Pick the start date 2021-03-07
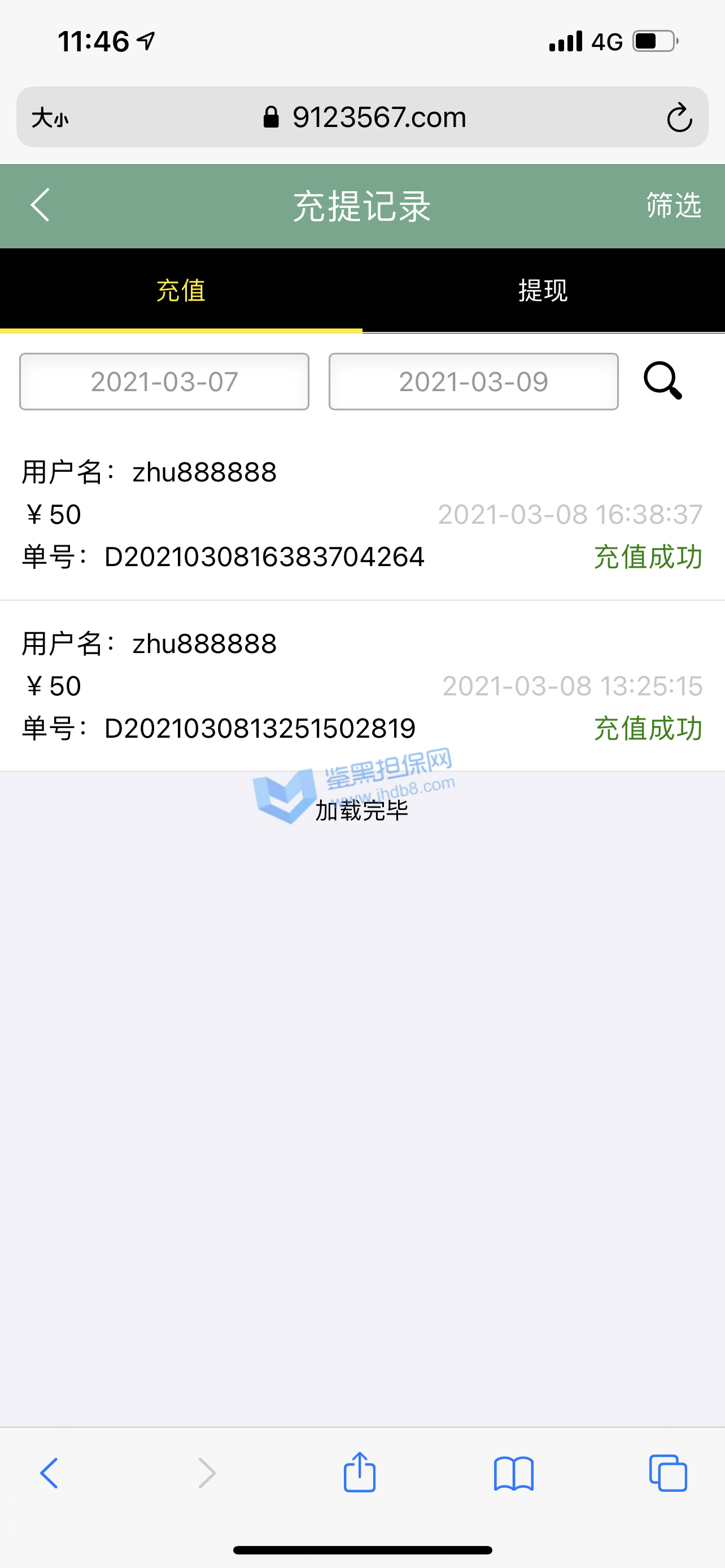The width and height of the screenshot is (725, 1568). coord(164,382)
